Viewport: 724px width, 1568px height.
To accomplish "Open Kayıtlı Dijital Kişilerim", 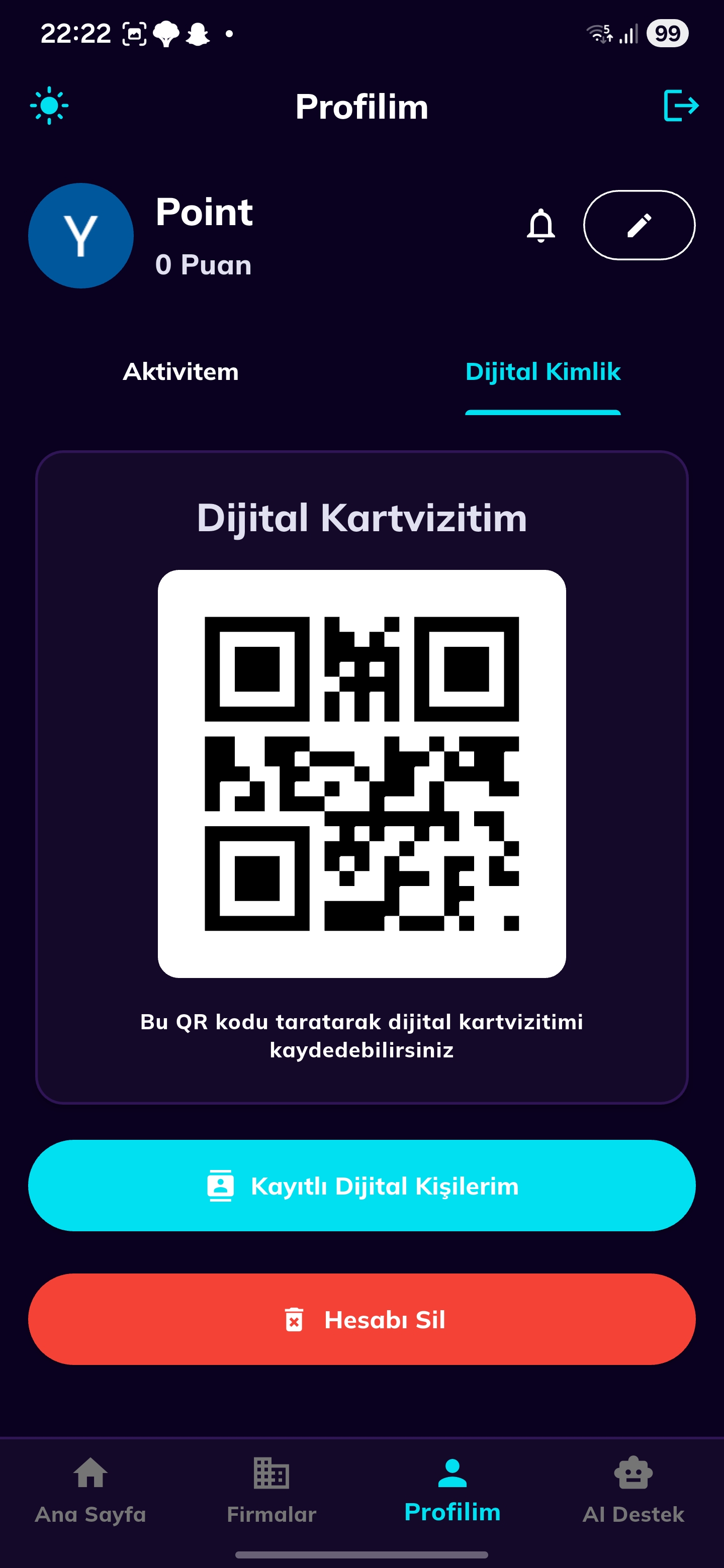I will point(361,1186).
